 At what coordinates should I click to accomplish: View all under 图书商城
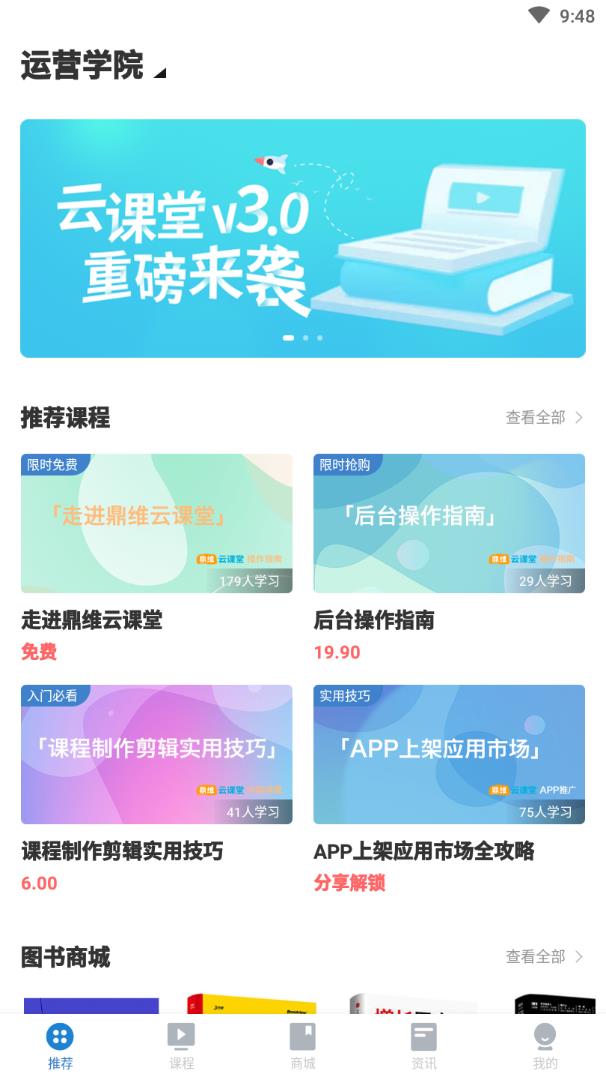point(544,956)
